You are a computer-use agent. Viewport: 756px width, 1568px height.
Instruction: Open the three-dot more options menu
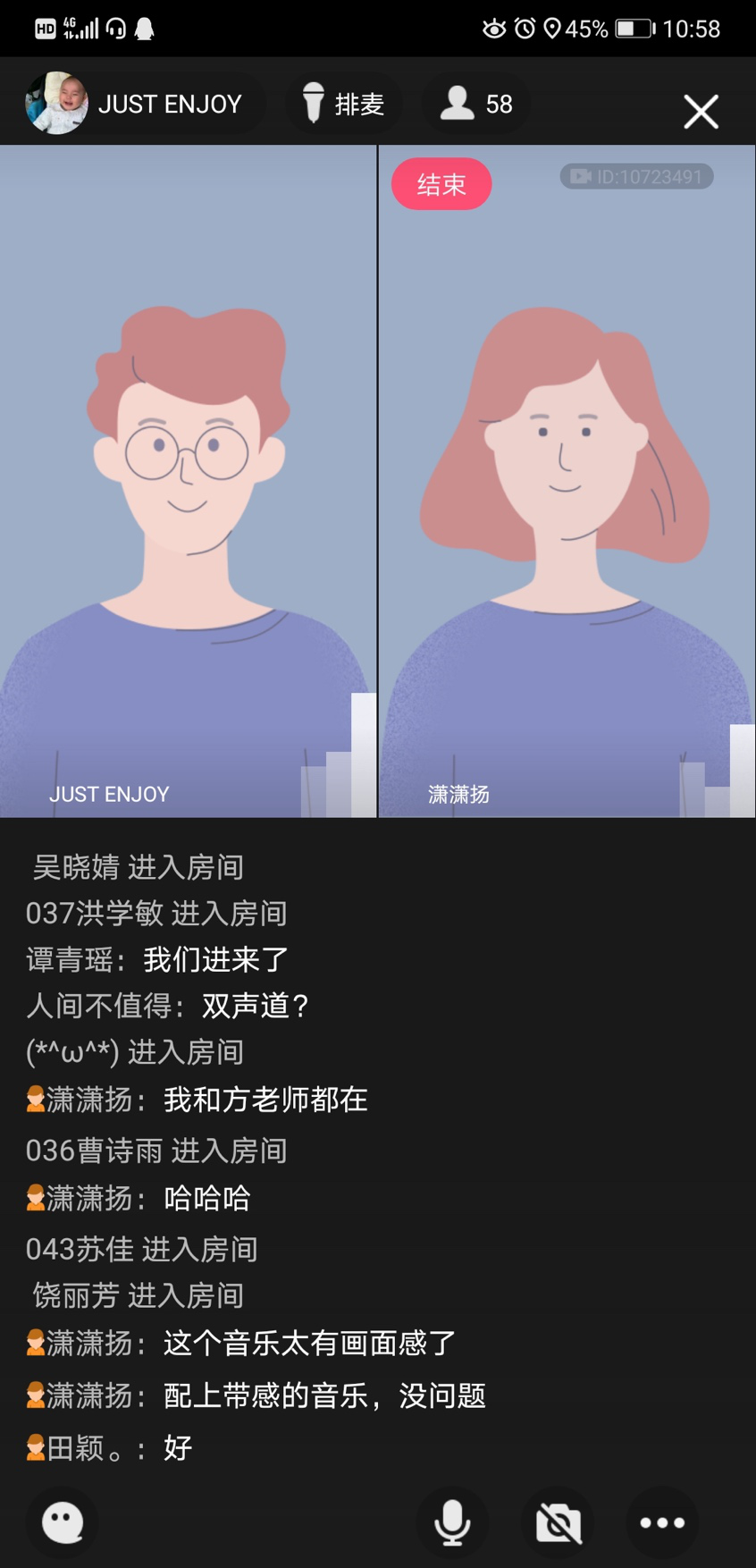coord(662,1522)
